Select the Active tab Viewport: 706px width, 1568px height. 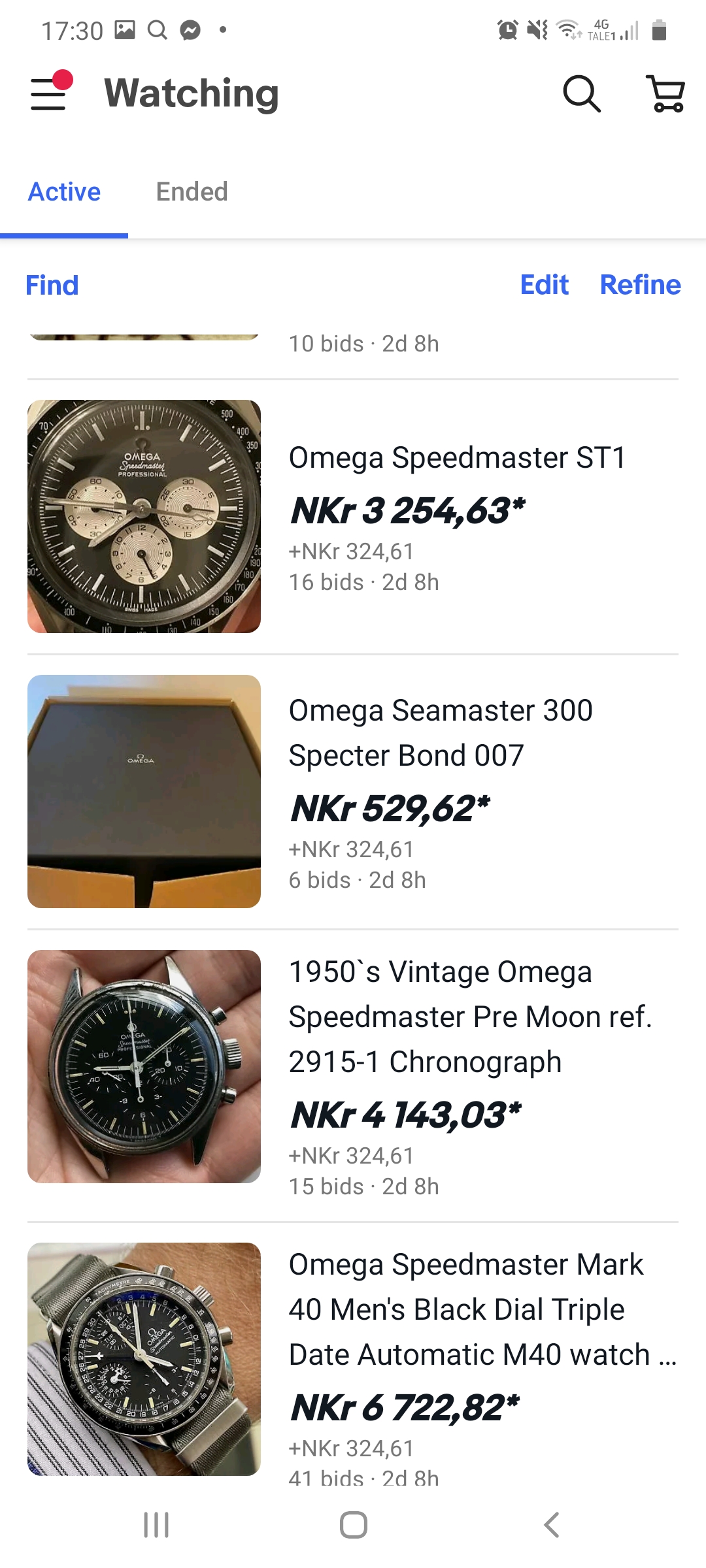64,192
